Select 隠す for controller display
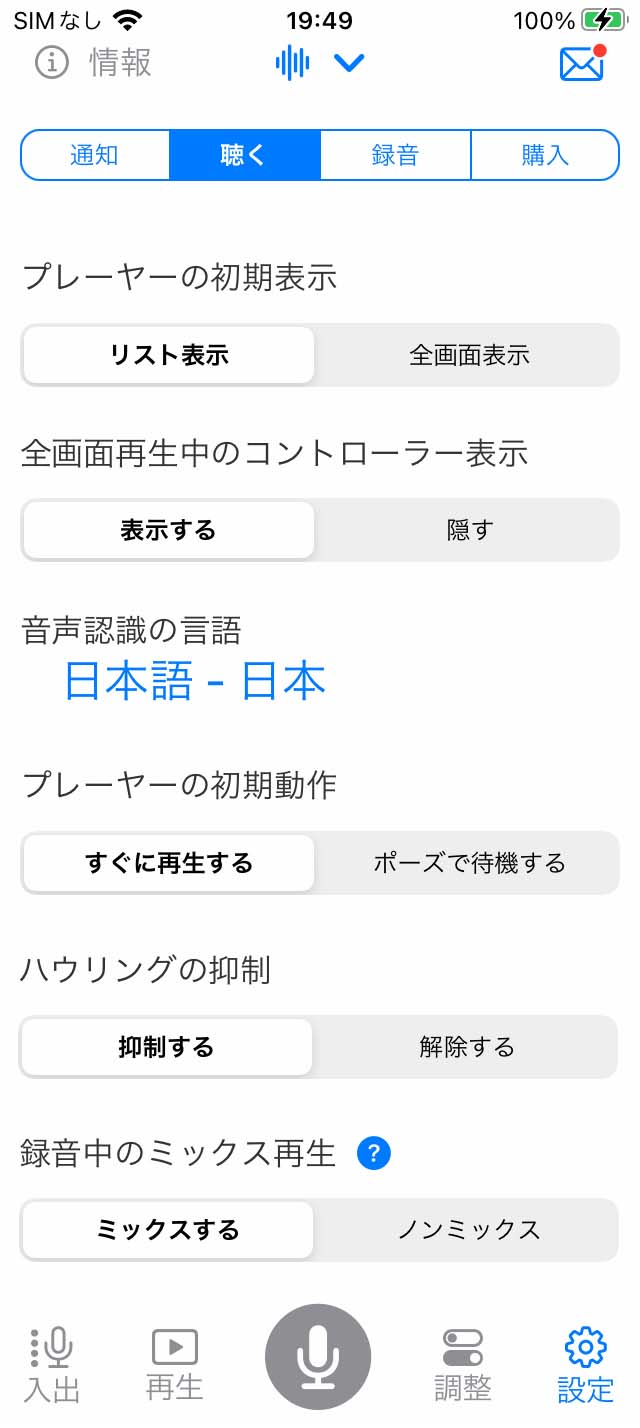This screenshot has width=640, height=1428. pyautogui.click(x=469, y=530)
